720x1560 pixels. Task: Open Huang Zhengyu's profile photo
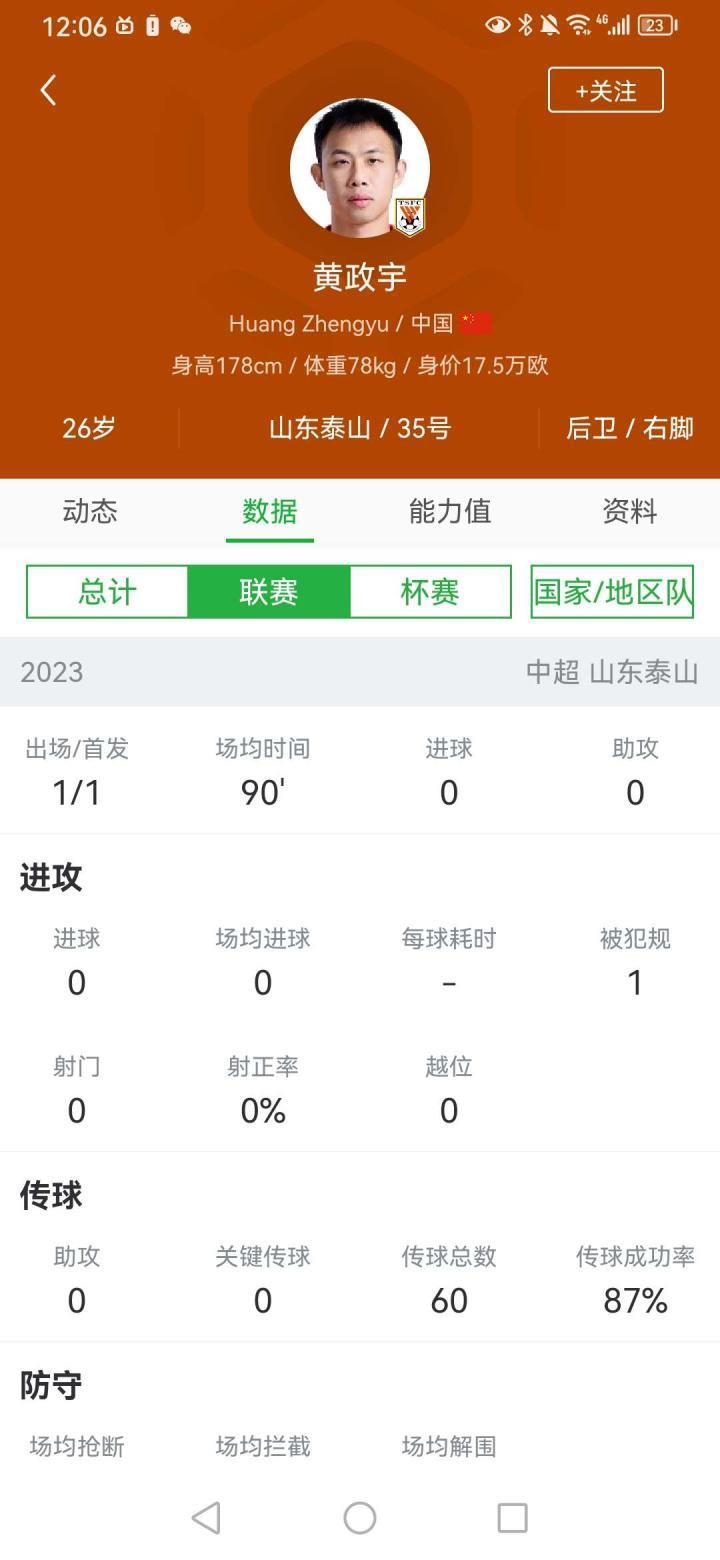click(x=360, y=165)
